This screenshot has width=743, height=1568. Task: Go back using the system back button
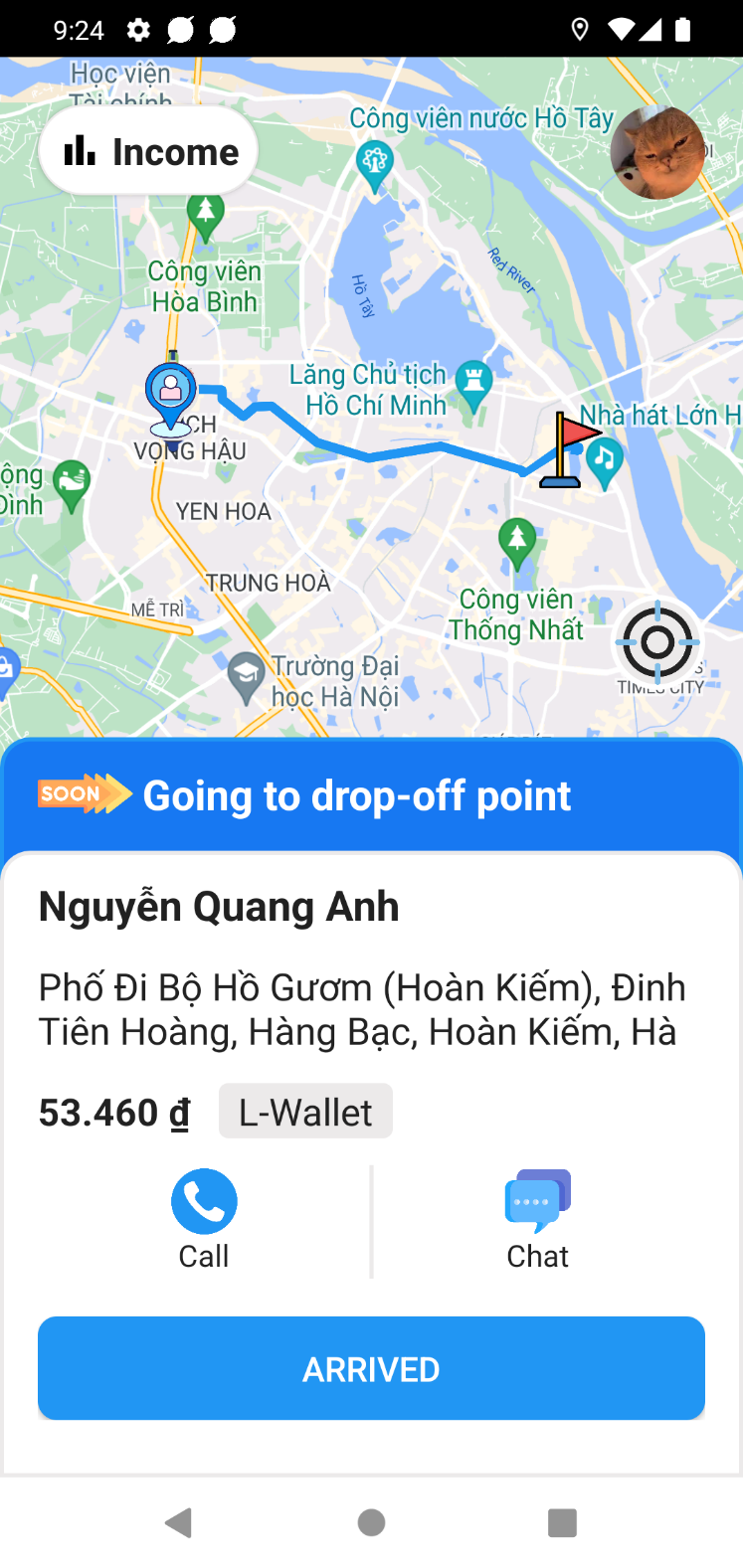point(179,1522)
